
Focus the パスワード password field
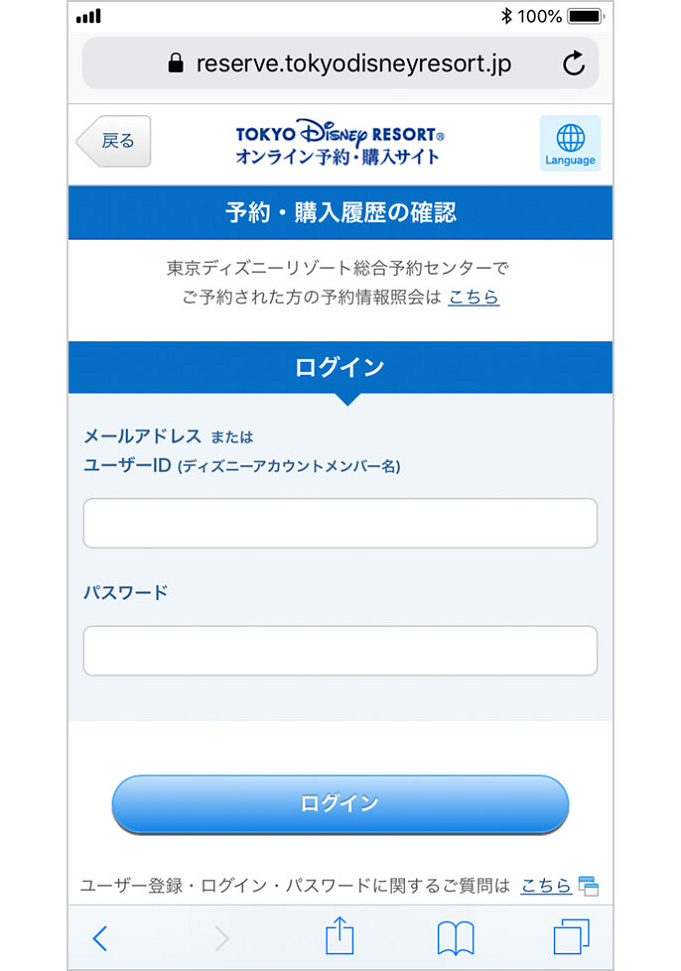coord(340,651)
